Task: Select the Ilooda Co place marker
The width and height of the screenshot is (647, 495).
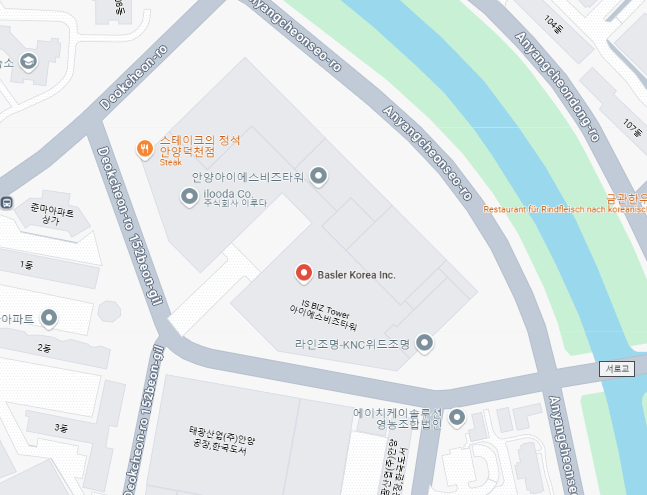Action: pos(189,197)
